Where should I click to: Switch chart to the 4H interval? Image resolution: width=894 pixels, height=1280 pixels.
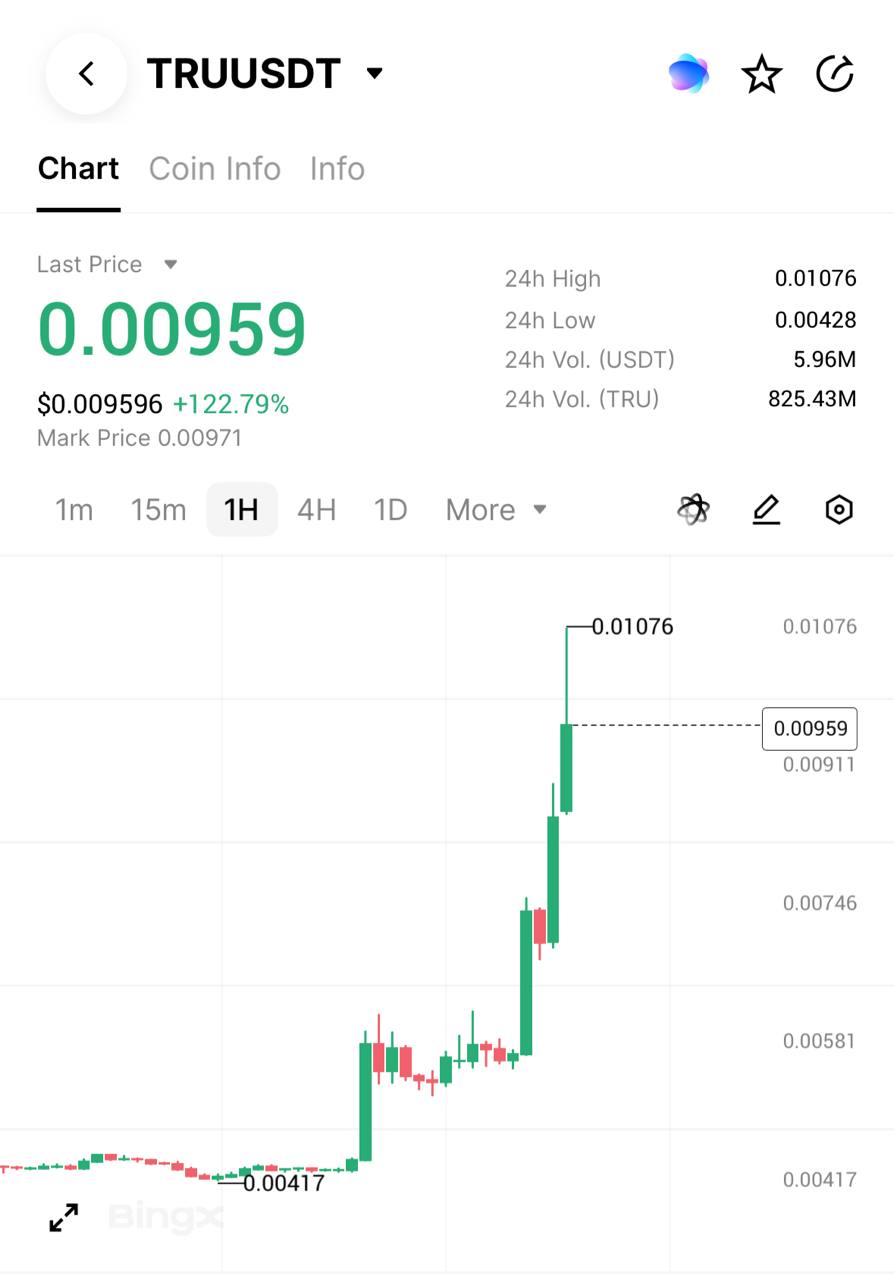click(316, 510)
